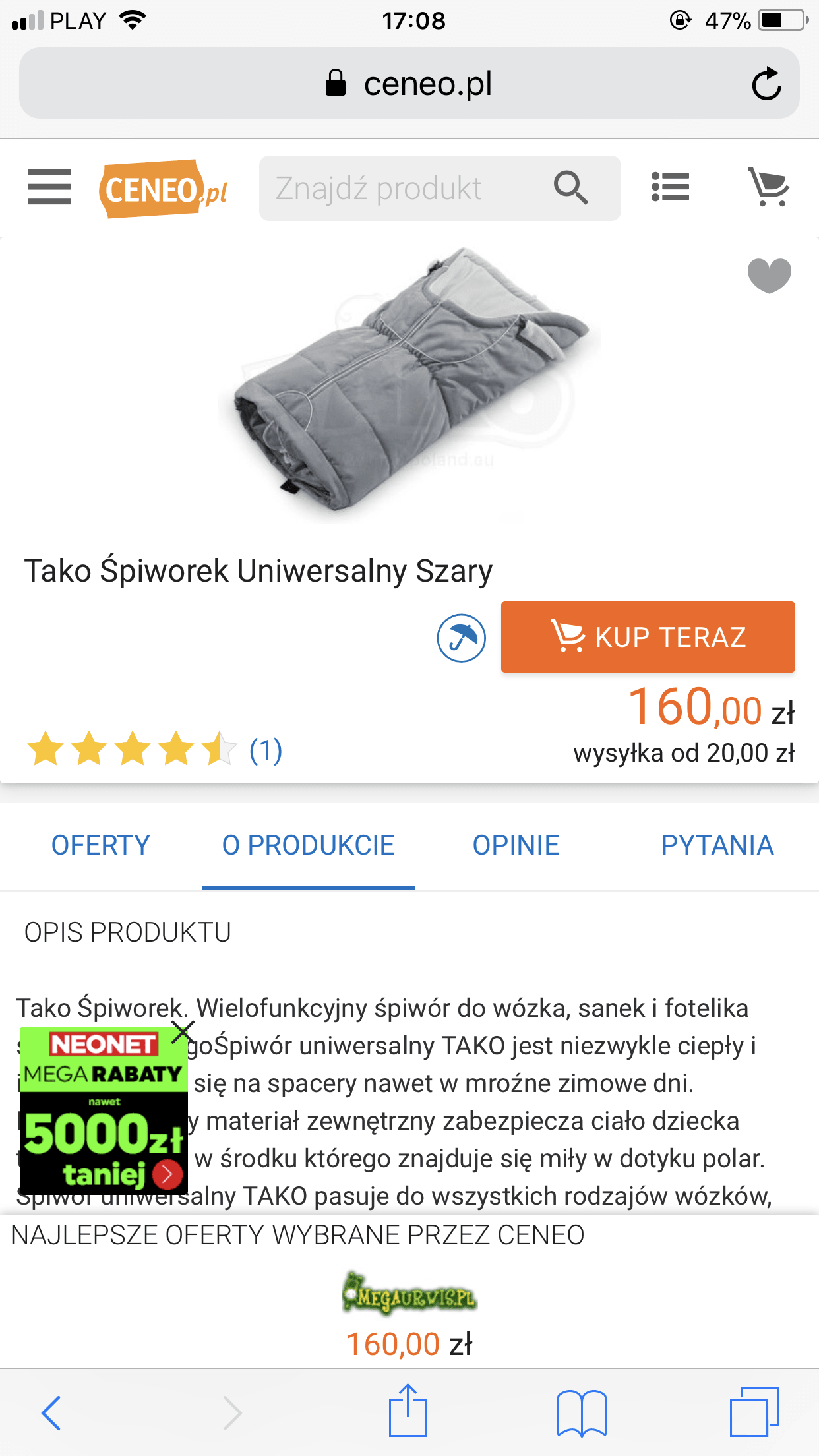
Task: Open the product list icon
Action: click(x=670, y=187)
